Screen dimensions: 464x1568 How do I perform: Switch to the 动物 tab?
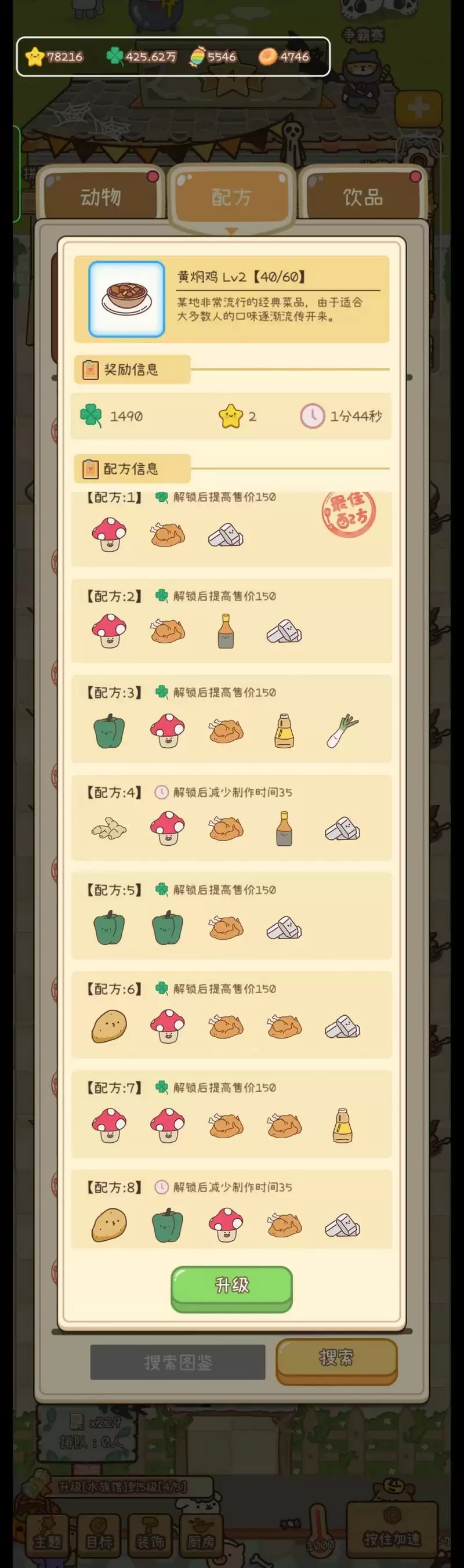(x=100, y=197)
